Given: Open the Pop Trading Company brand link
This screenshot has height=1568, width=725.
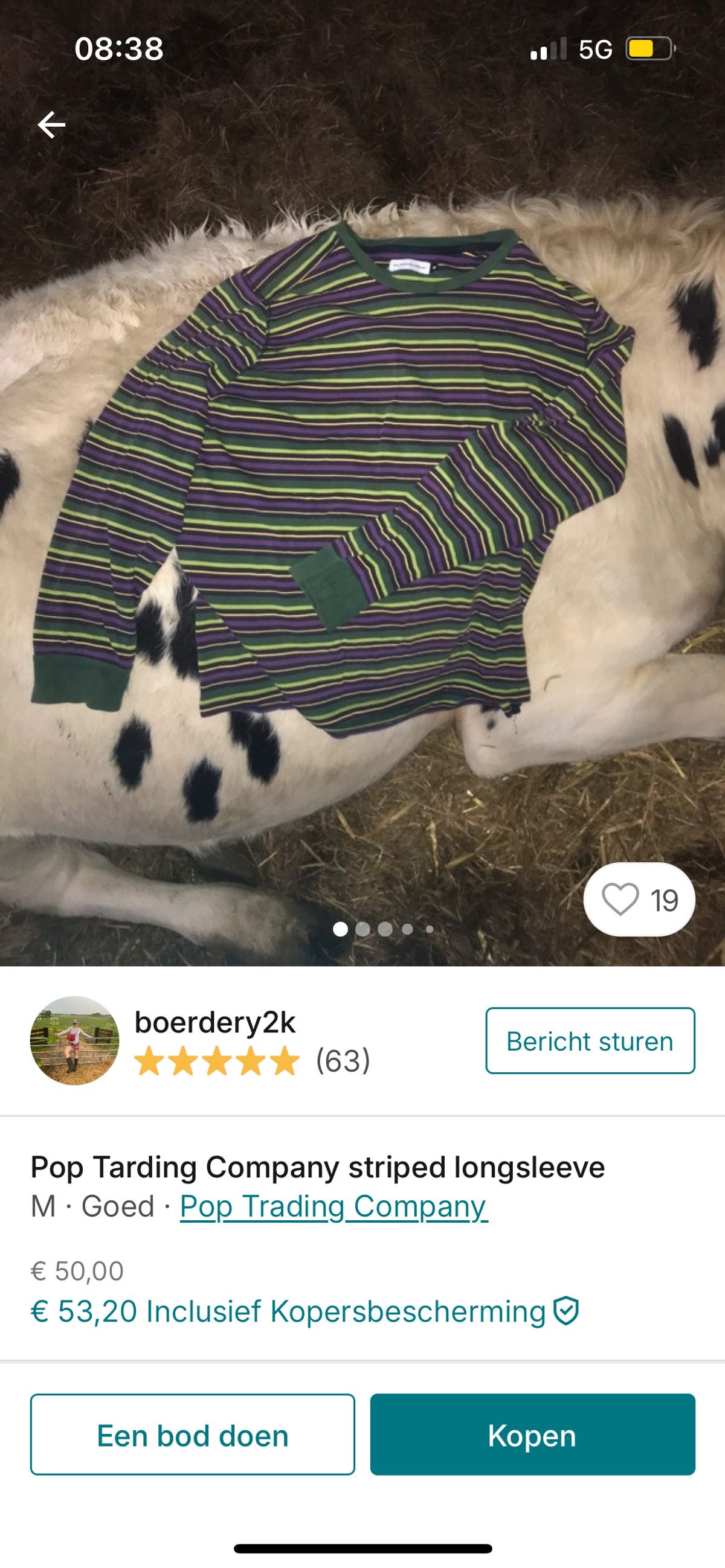Looking at the screenshot, I should [333, 1206].
